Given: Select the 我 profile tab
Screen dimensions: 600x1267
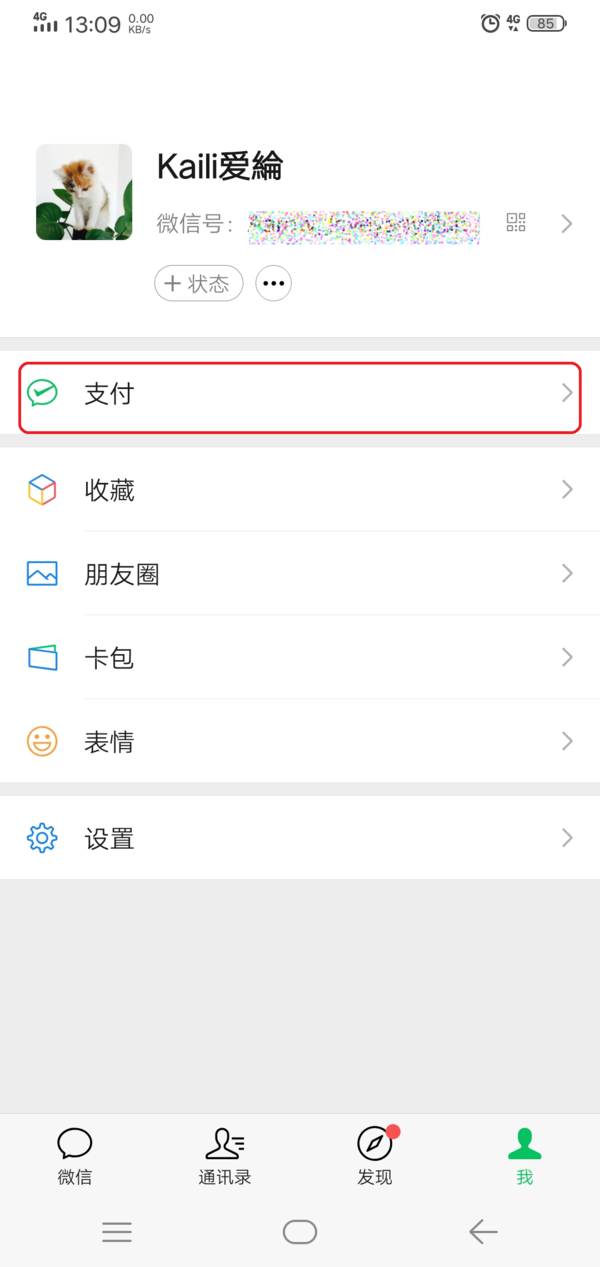Looking at the screenshot, I should [x=525, y=1155].
